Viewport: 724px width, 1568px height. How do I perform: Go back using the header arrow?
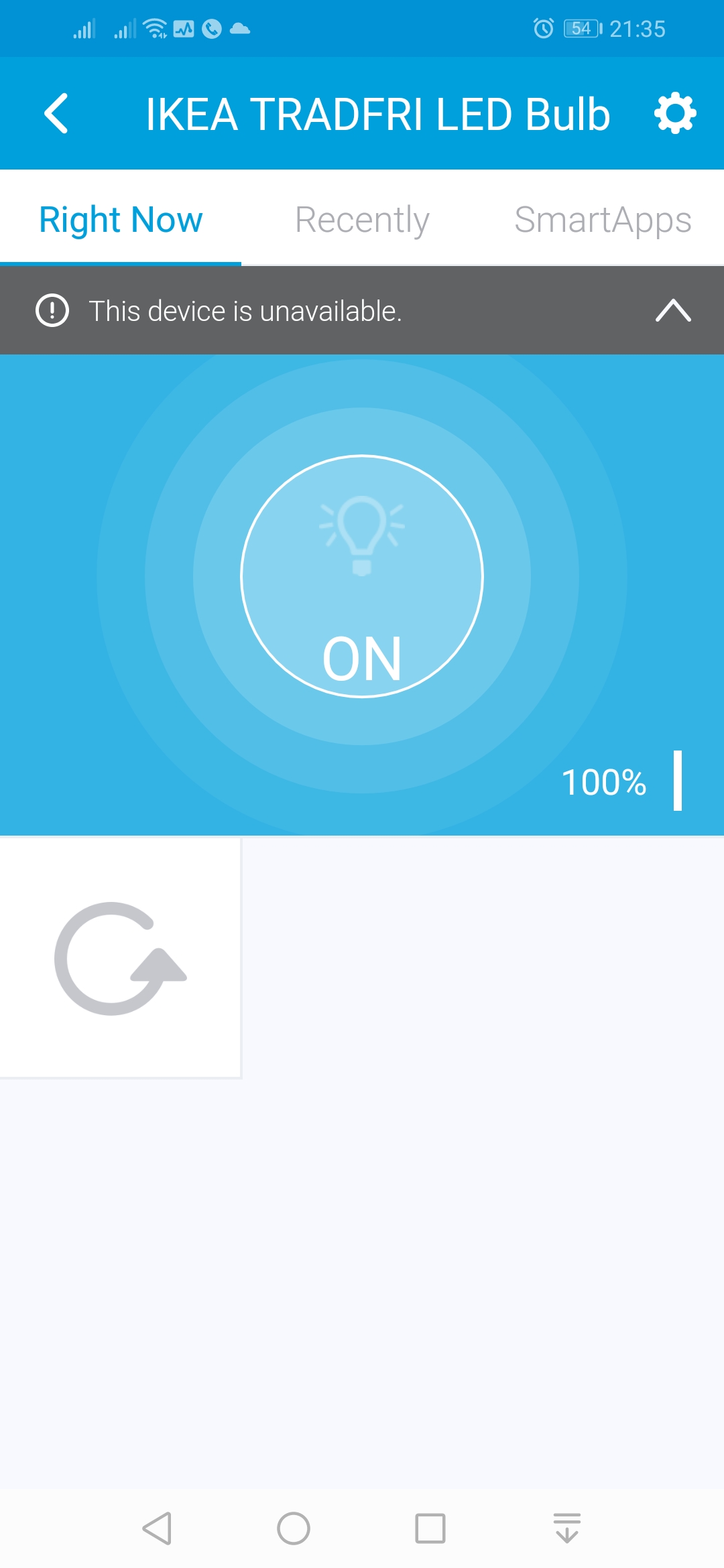(56, 113)
